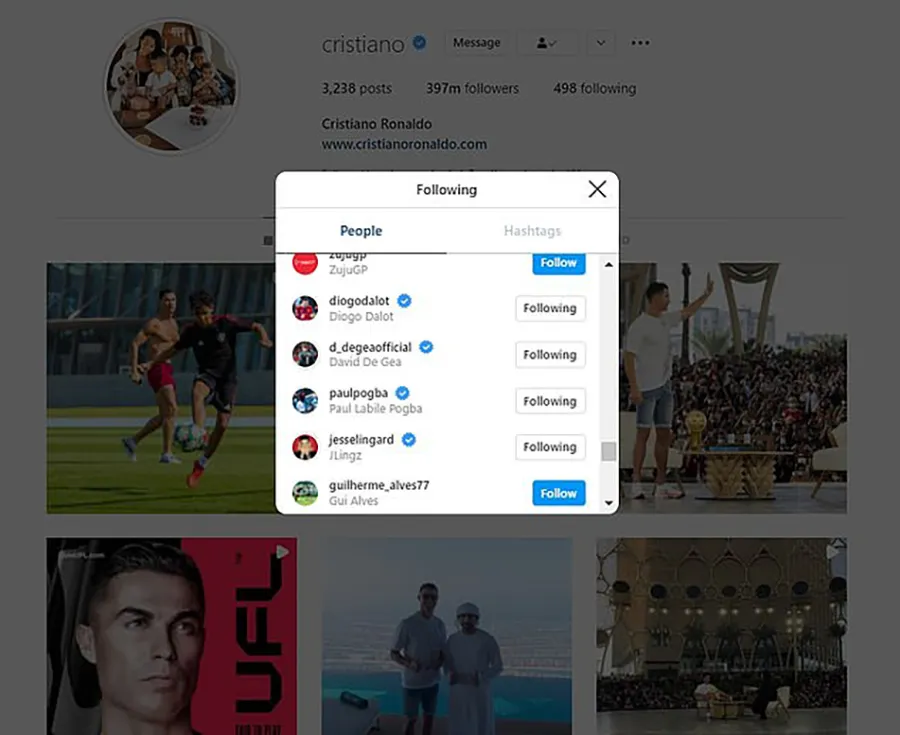Close the Following dialog
This screenshot has height=735, width=900.
click(597, 189)
